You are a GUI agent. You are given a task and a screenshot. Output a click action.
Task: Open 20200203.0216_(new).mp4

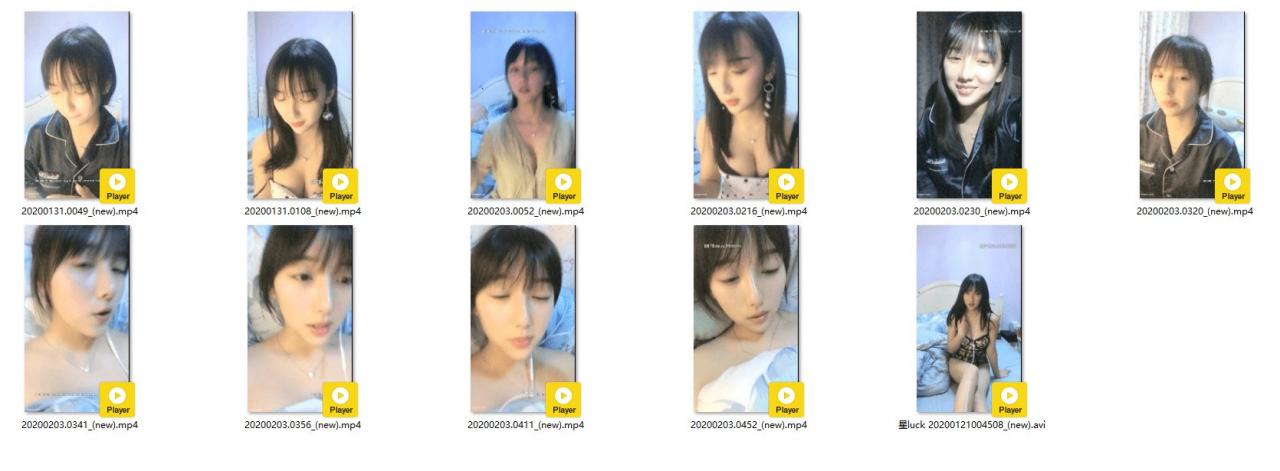[746, 105]
